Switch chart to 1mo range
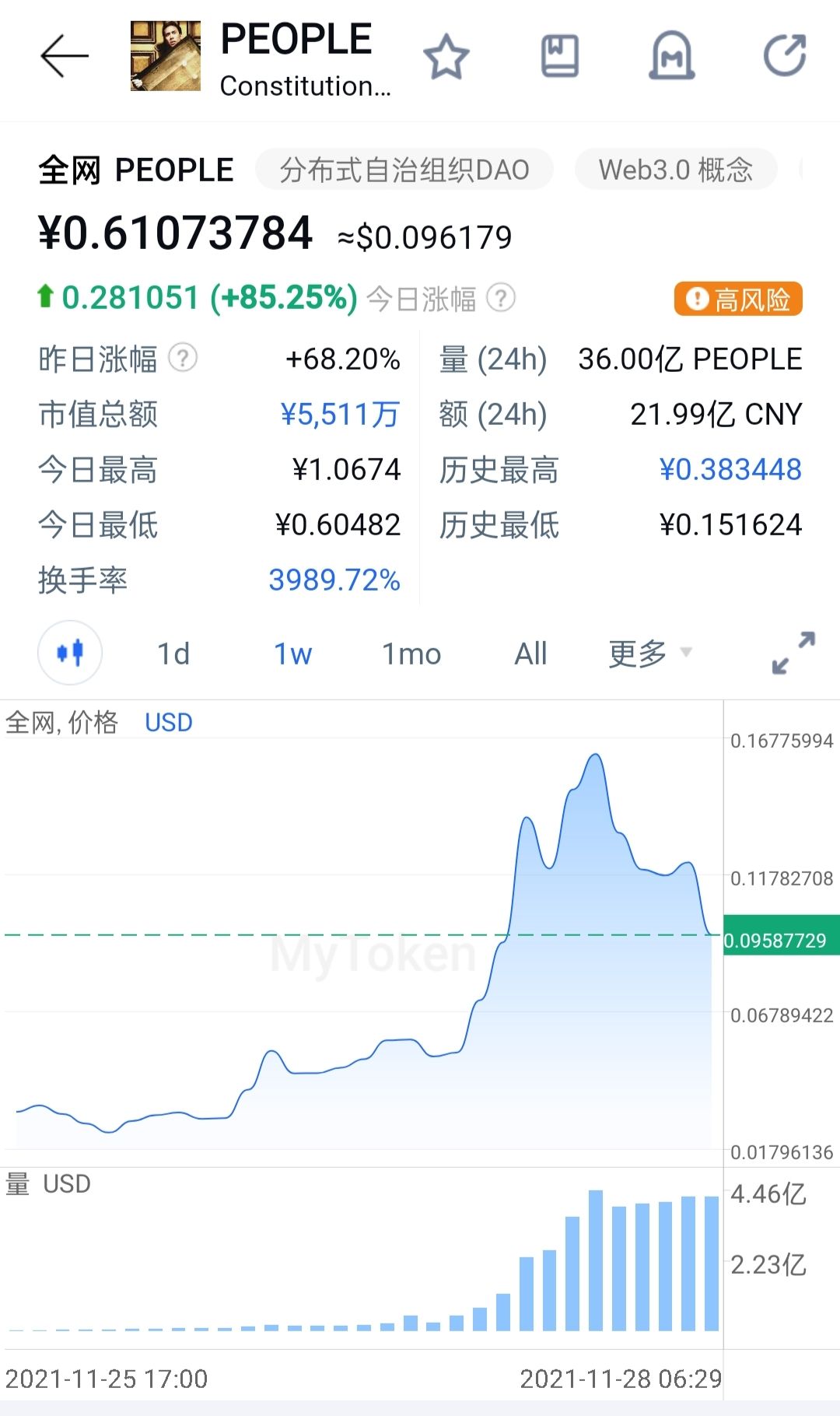The height and width of the screenshot is (1416, 840). [x=411, y=654]
